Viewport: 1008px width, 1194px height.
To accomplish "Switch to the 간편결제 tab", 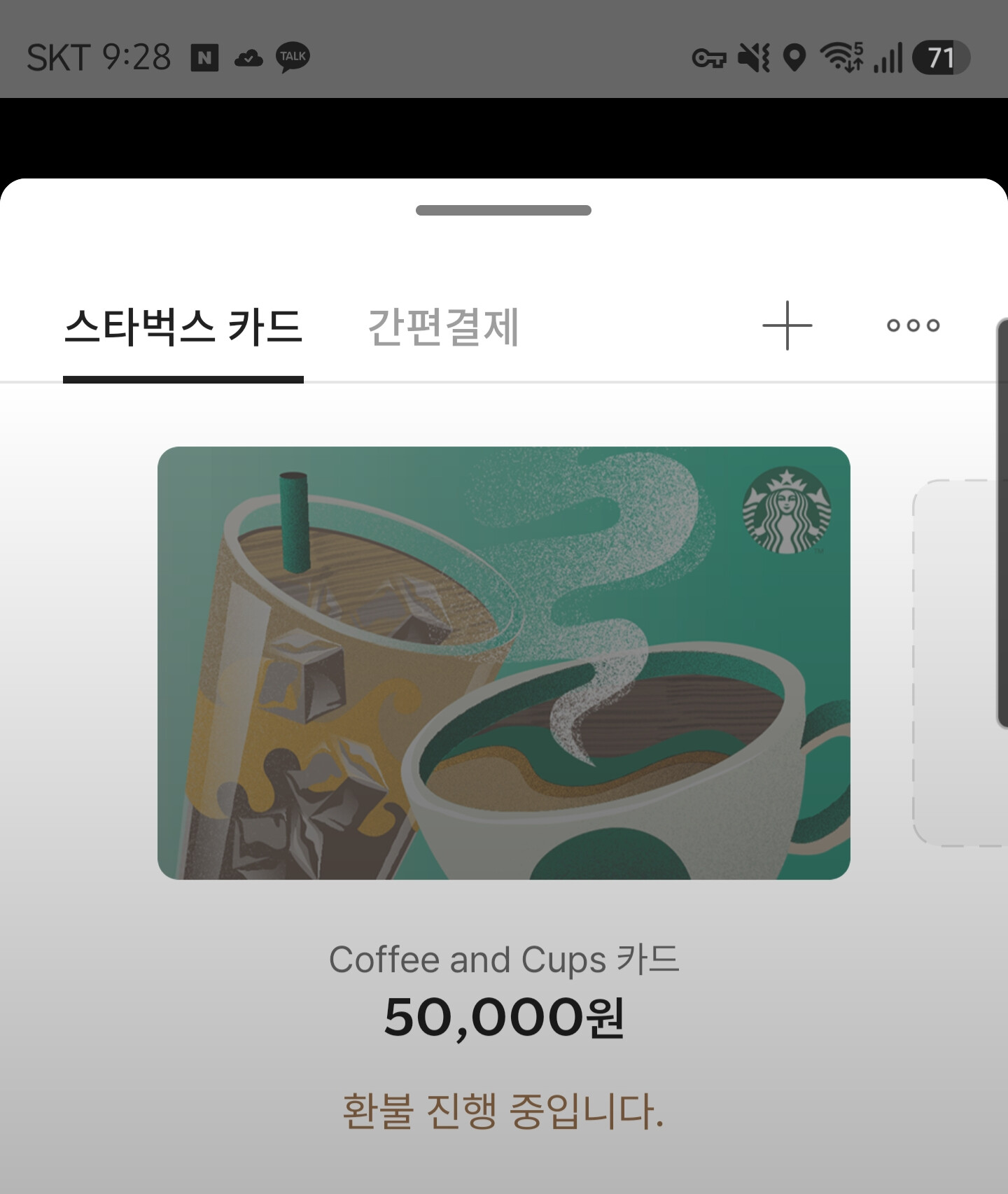I will (x=443, y=327).
